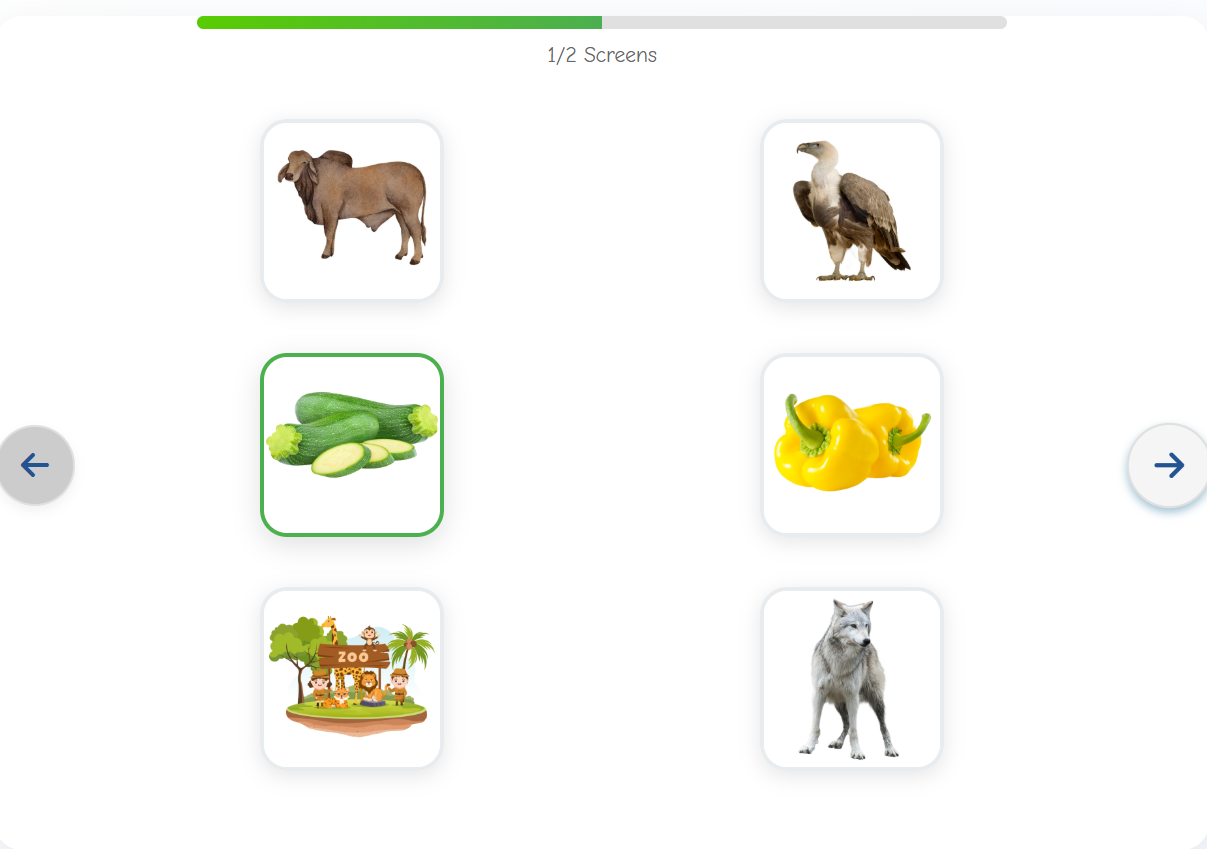Select the zoo illustration card
Image resolution: width=1207 pixels, height=849 pixels.
click(352, 678)
